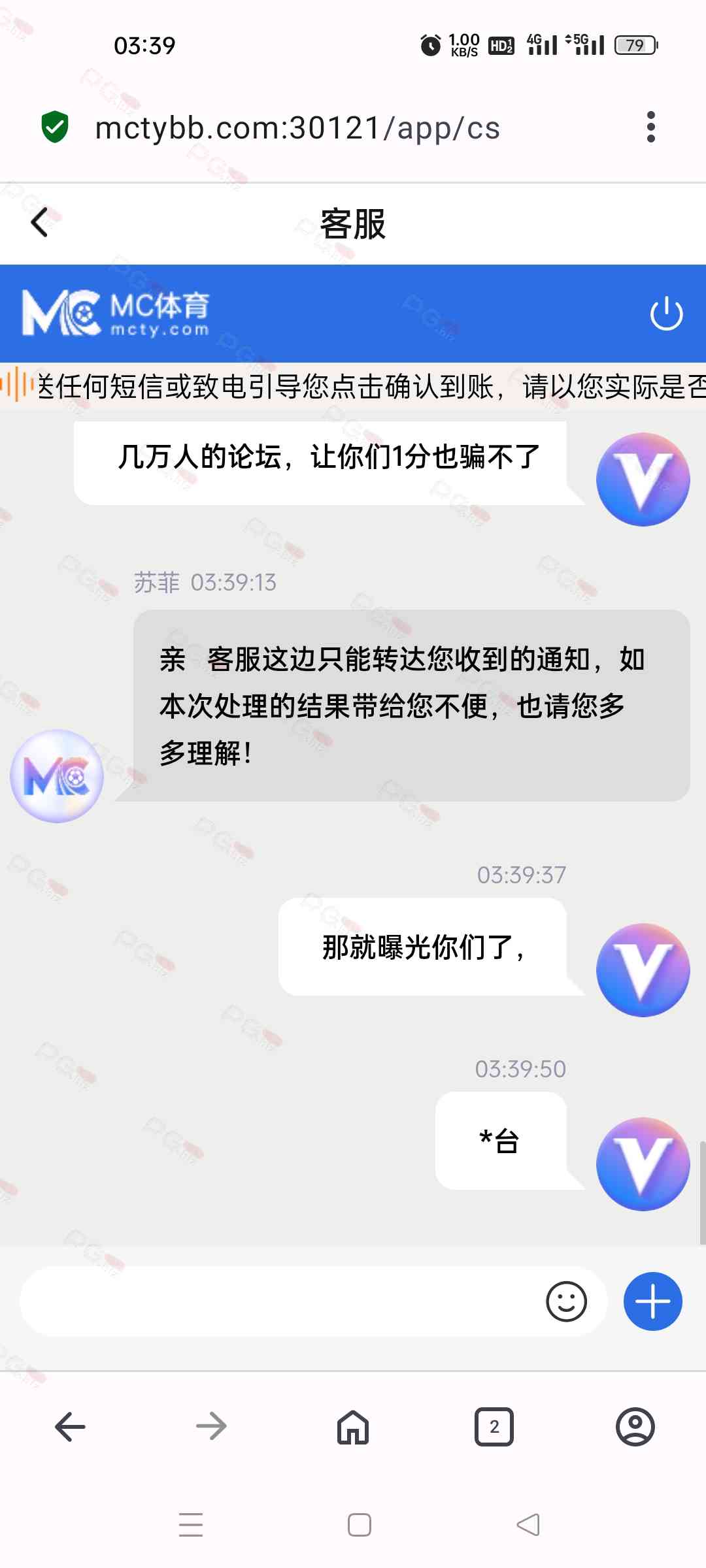The height and width of the screenshot is (1568, 706).
Task: End the chat with the power icon
Action: (666, 314)
